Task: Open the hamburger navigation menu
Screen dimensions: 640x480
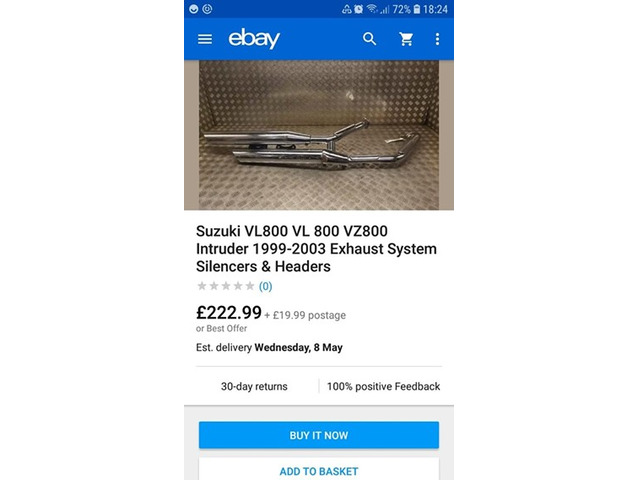Action: click(205, 39)
